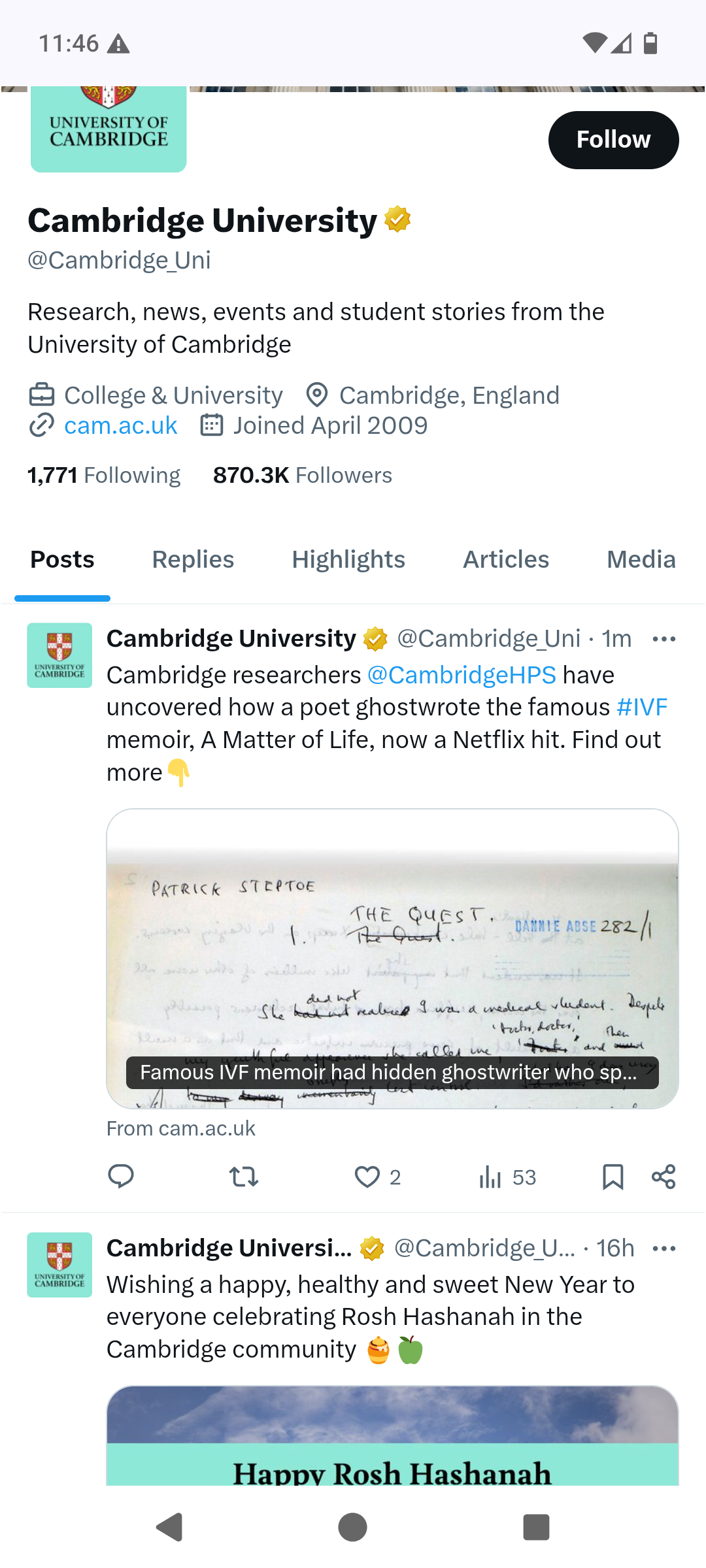The image size is (706, 1568).
Task: Open the cam.ac.uk website link
Action: coord(120,426)
